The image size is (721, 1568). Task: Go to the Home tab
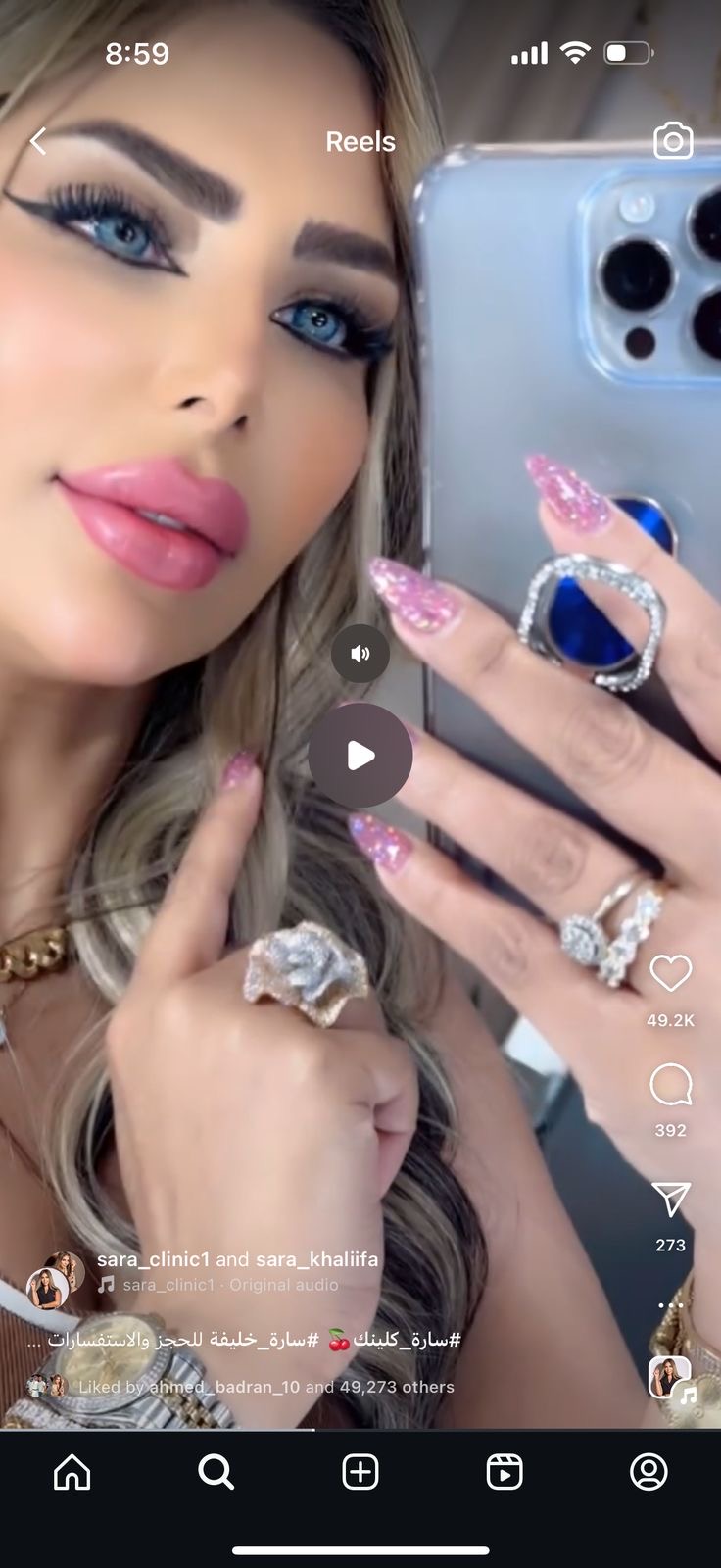[72, 1472]
